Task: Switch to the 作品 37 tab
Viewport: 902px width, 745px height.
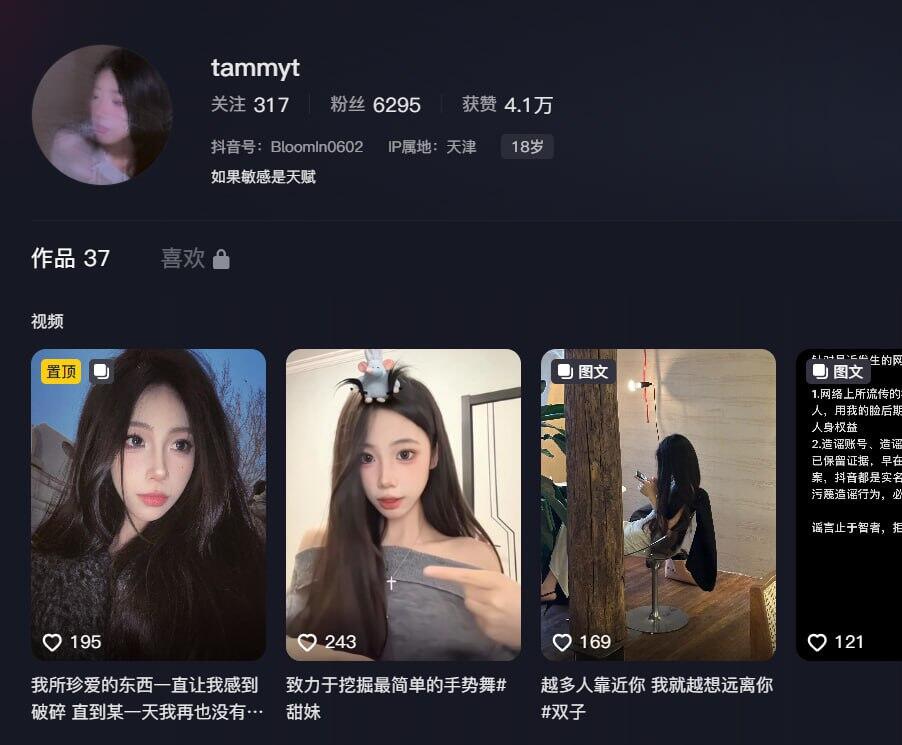Action: click(x=70, y=259)
